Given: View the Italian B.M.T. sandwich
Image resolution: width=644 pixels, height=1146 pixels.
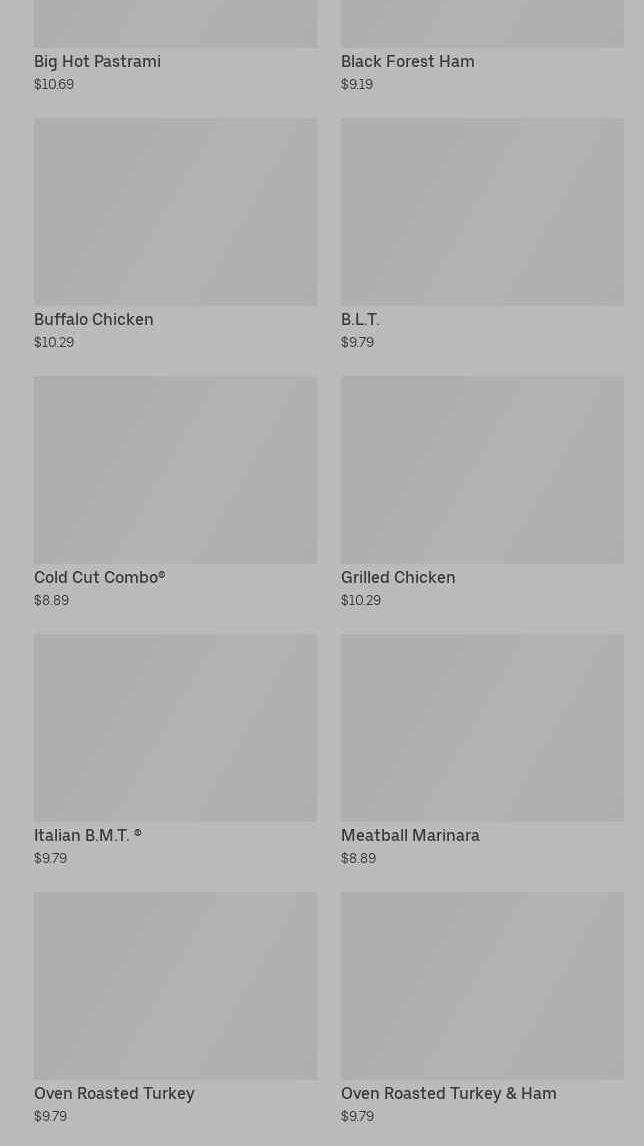Looking at the screenshot, I should point(175,751).
